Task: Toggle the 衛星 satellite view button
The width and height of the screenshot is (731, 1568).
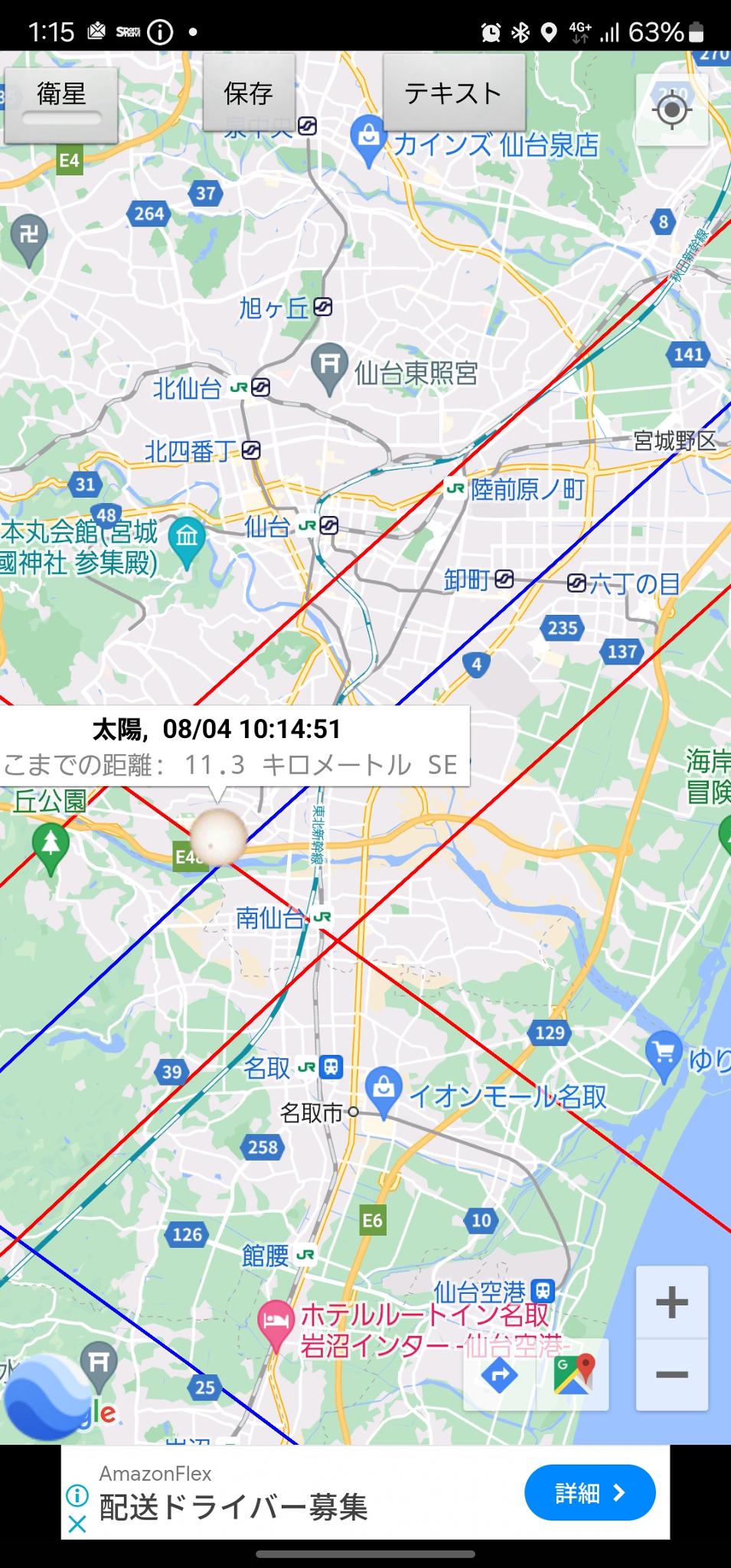Action: coord(61,104)
